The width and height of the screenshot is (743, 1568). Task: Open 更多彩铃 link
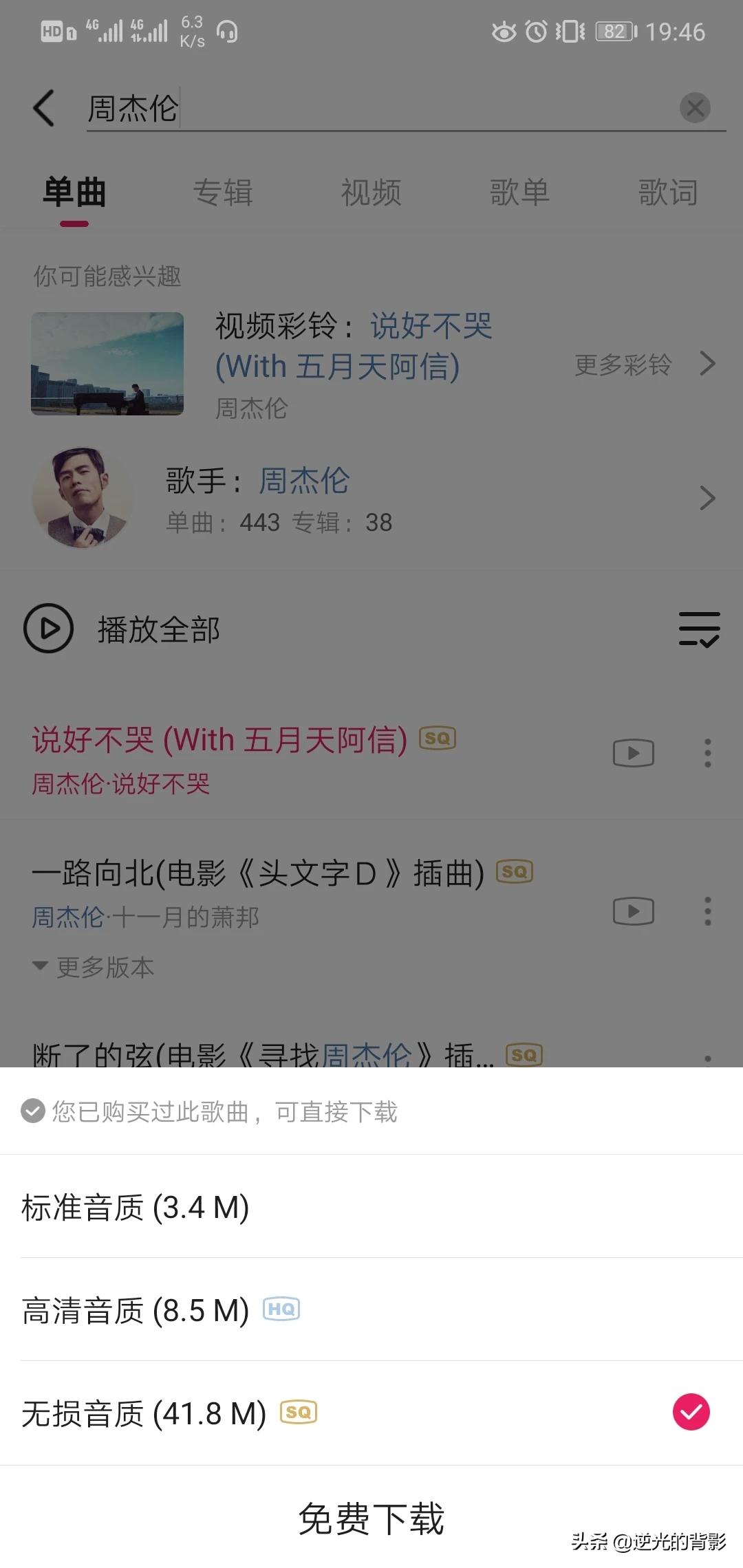(644, 364)
